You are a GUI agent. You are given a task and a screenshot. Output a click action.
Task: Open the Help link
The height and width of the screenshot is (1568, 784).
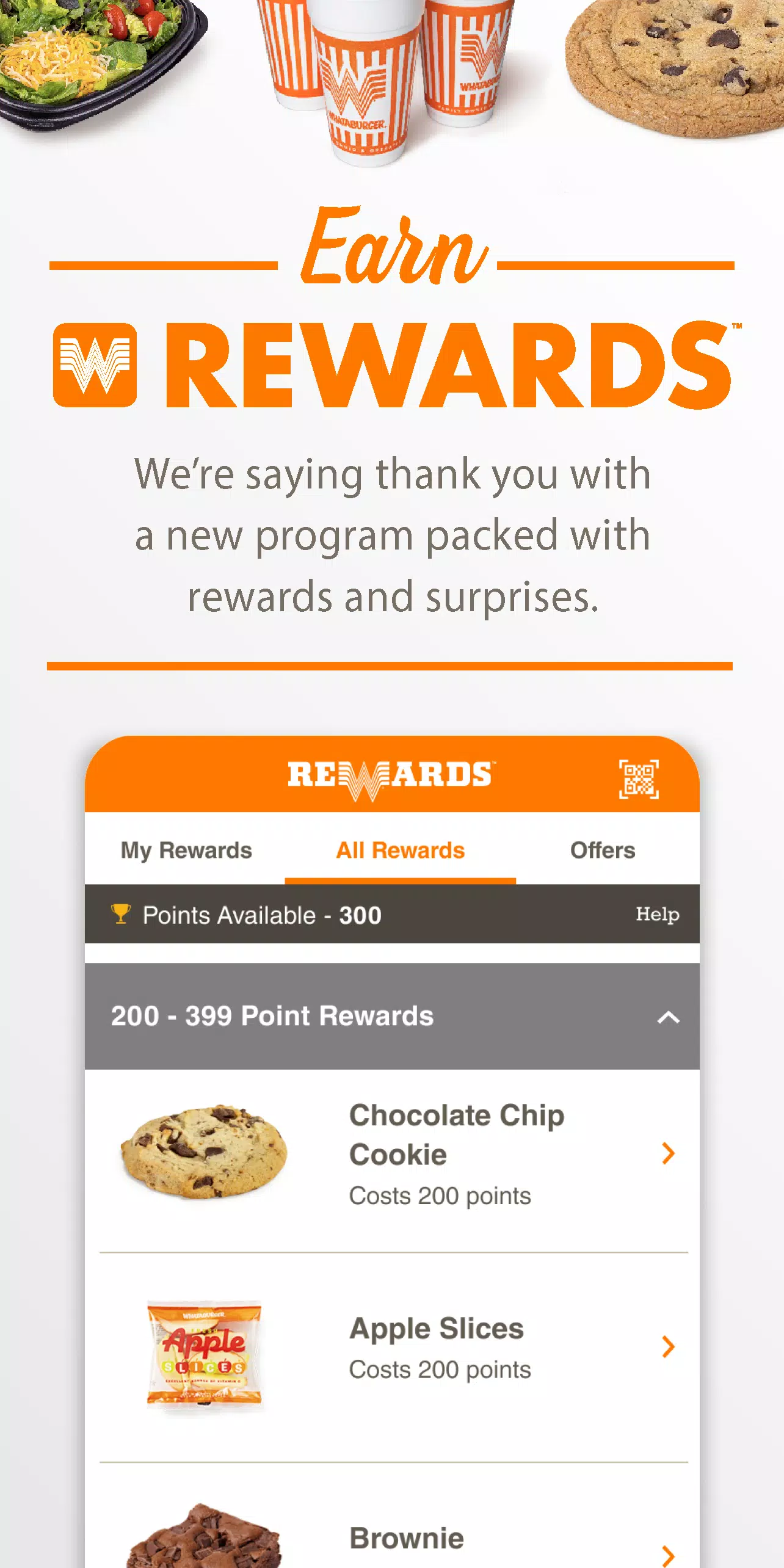tap(657, 915)
